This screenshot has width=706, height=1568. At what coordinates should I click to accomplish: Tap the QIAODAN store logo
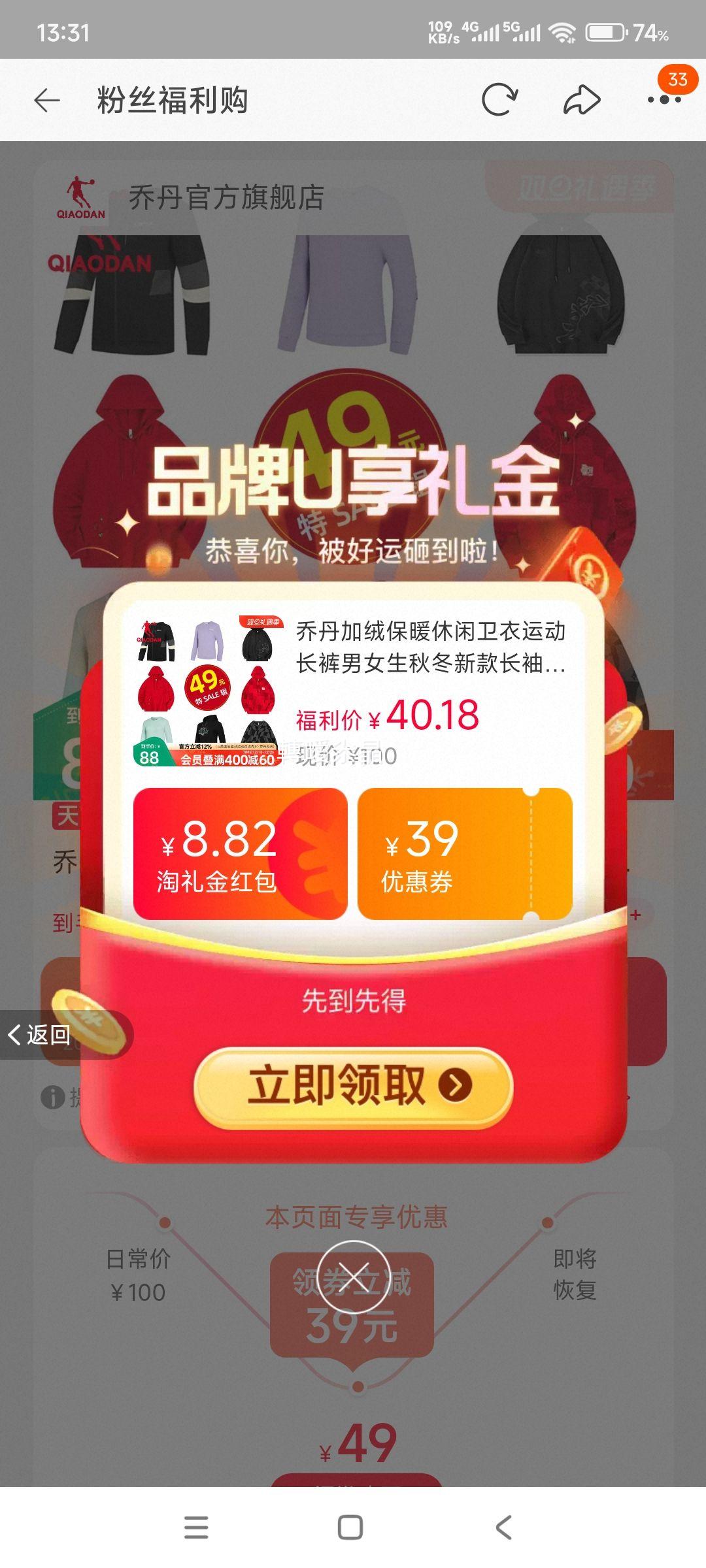coord(80,196)
